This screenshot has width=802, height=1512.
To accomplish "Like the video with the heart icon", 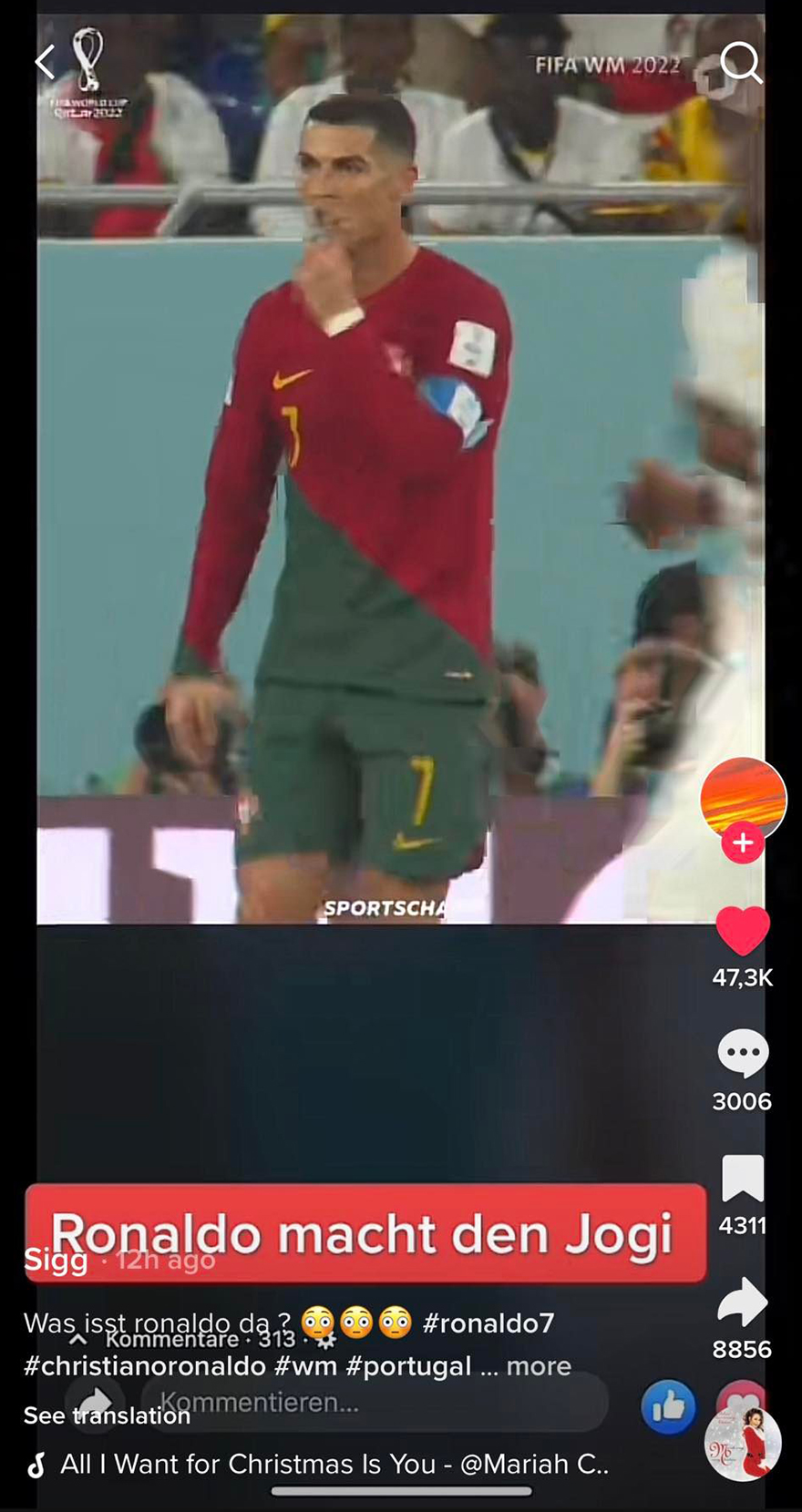I will [x=742, y=932].
